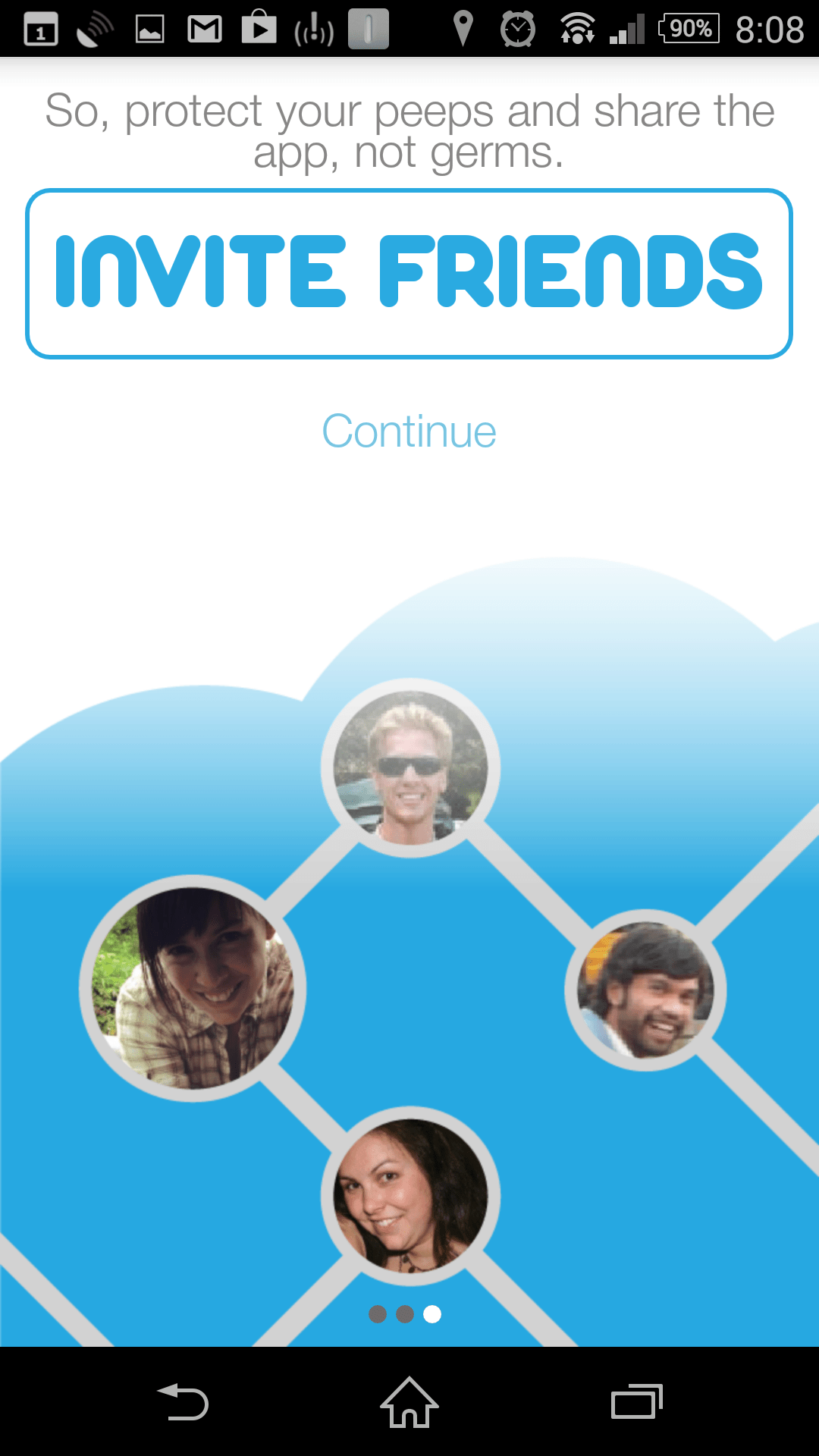
Task: Open the recent apps view
Action: 637,1401
